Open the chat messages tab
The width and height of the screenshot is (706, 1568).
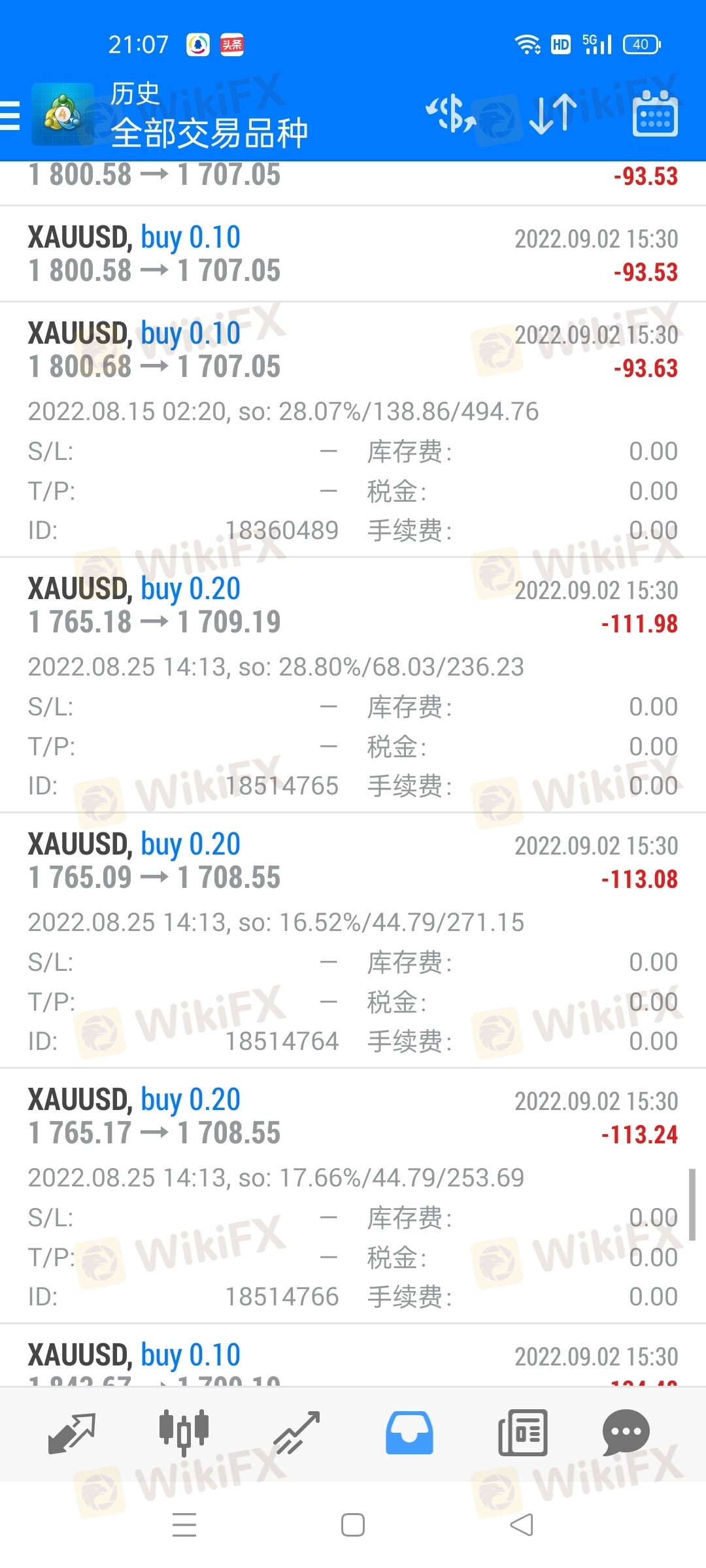tap(626, 1433)
